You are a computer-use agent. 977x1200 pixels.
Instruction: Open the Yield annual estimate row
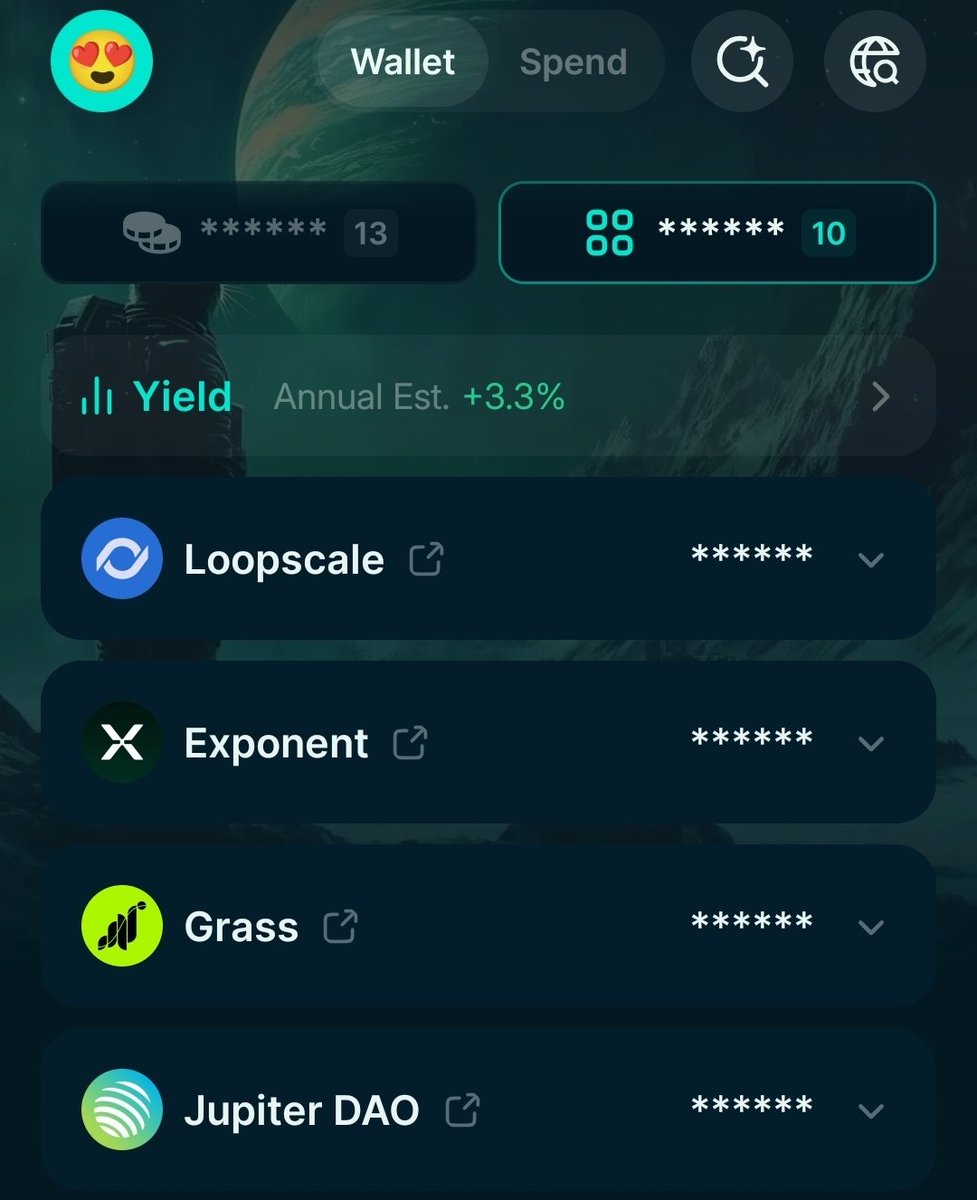[x=488, y=397]
